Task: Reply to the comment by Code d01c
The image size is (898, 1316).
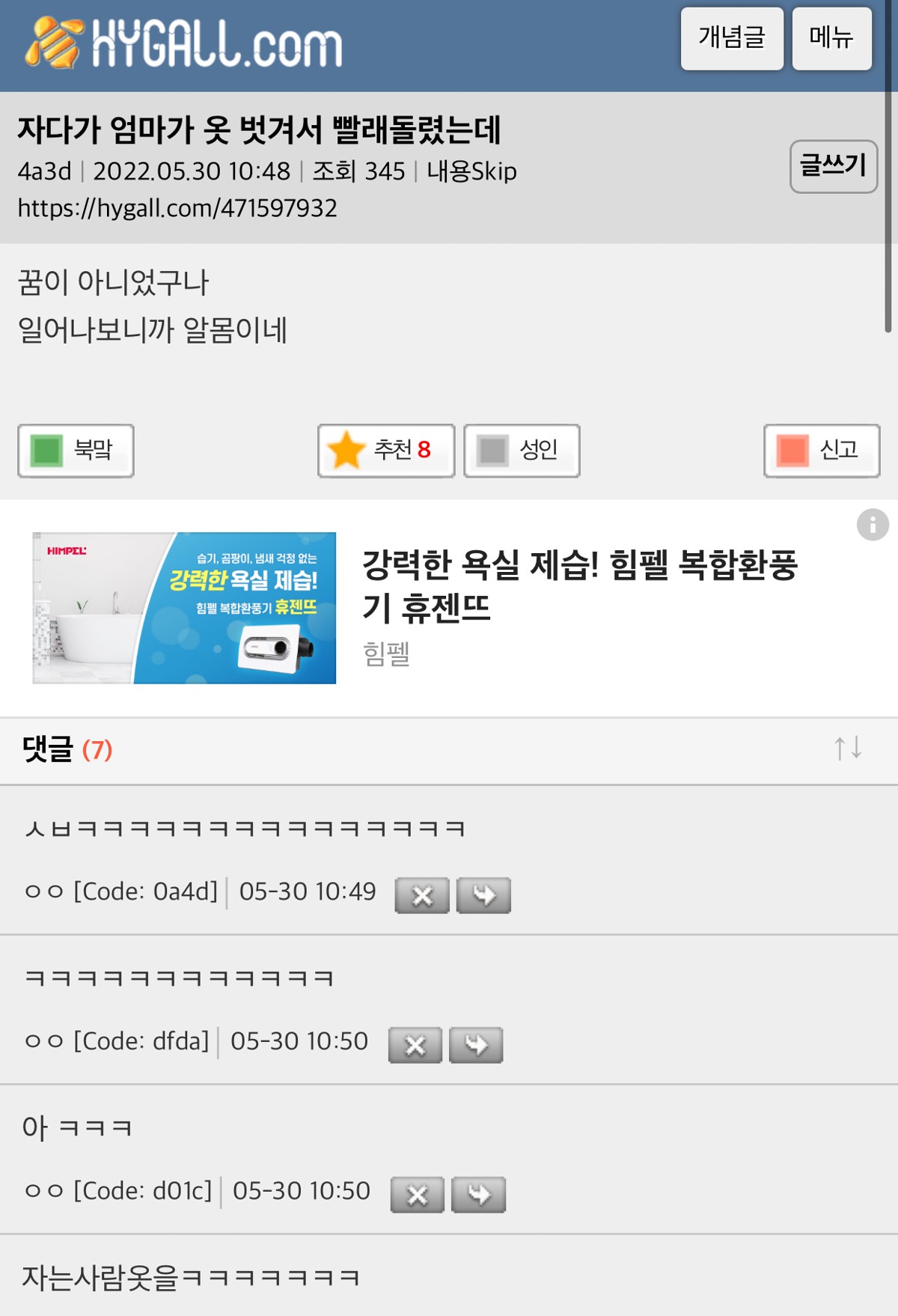Action: pos(479,1195)
